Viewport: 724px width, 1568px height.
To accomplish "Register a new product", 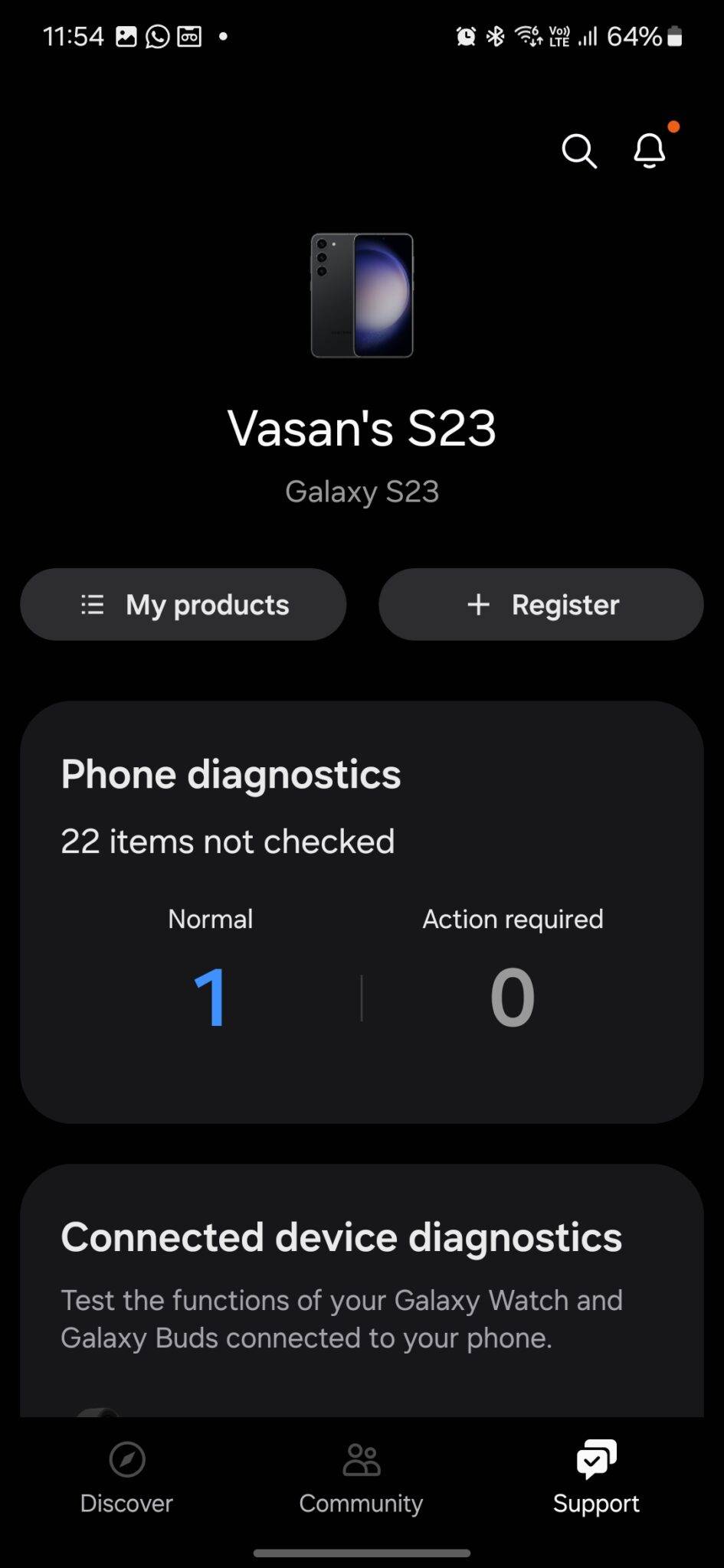I will click(x=539, y=604).
